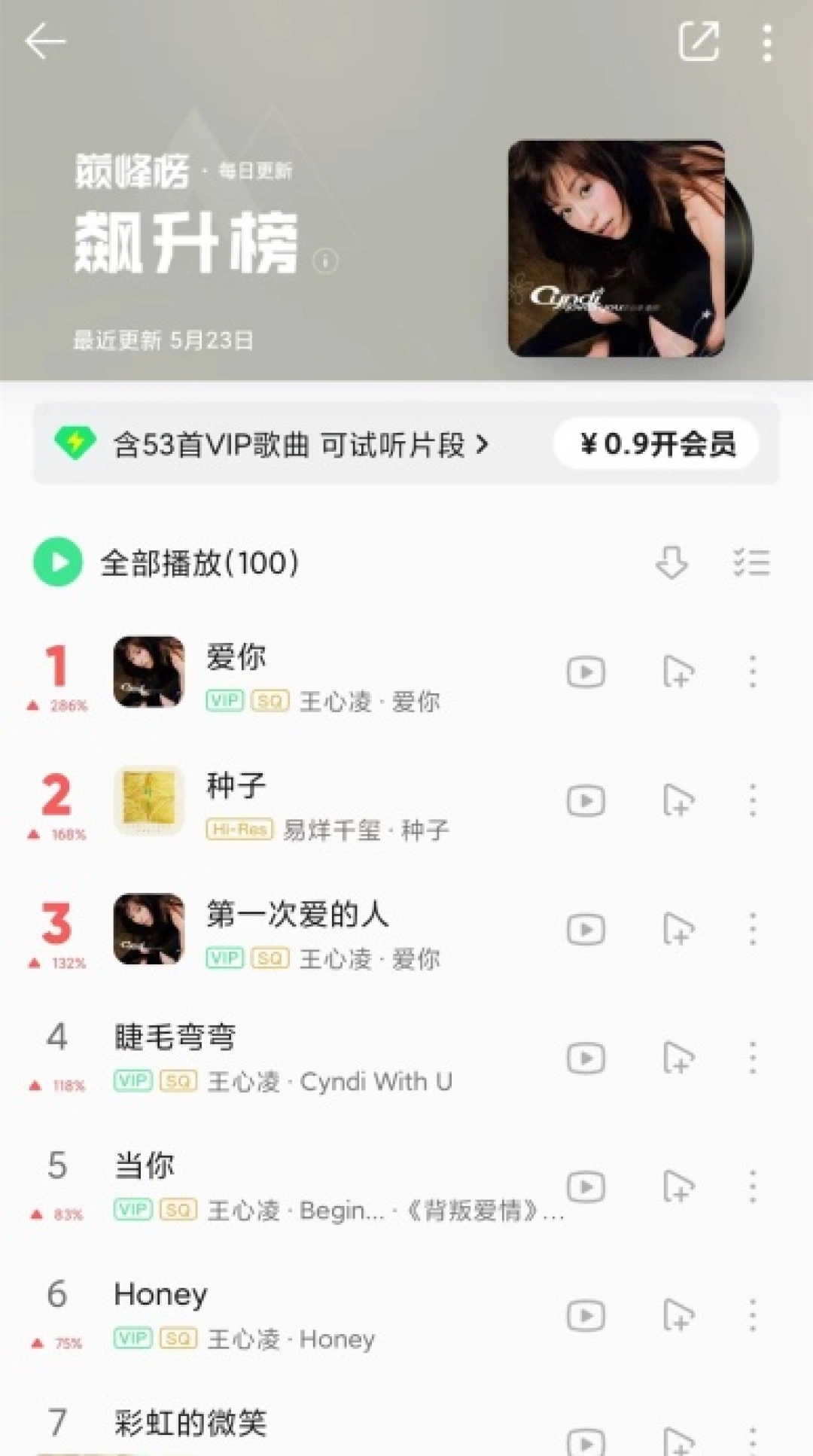Open more options for 当你

752,1186
